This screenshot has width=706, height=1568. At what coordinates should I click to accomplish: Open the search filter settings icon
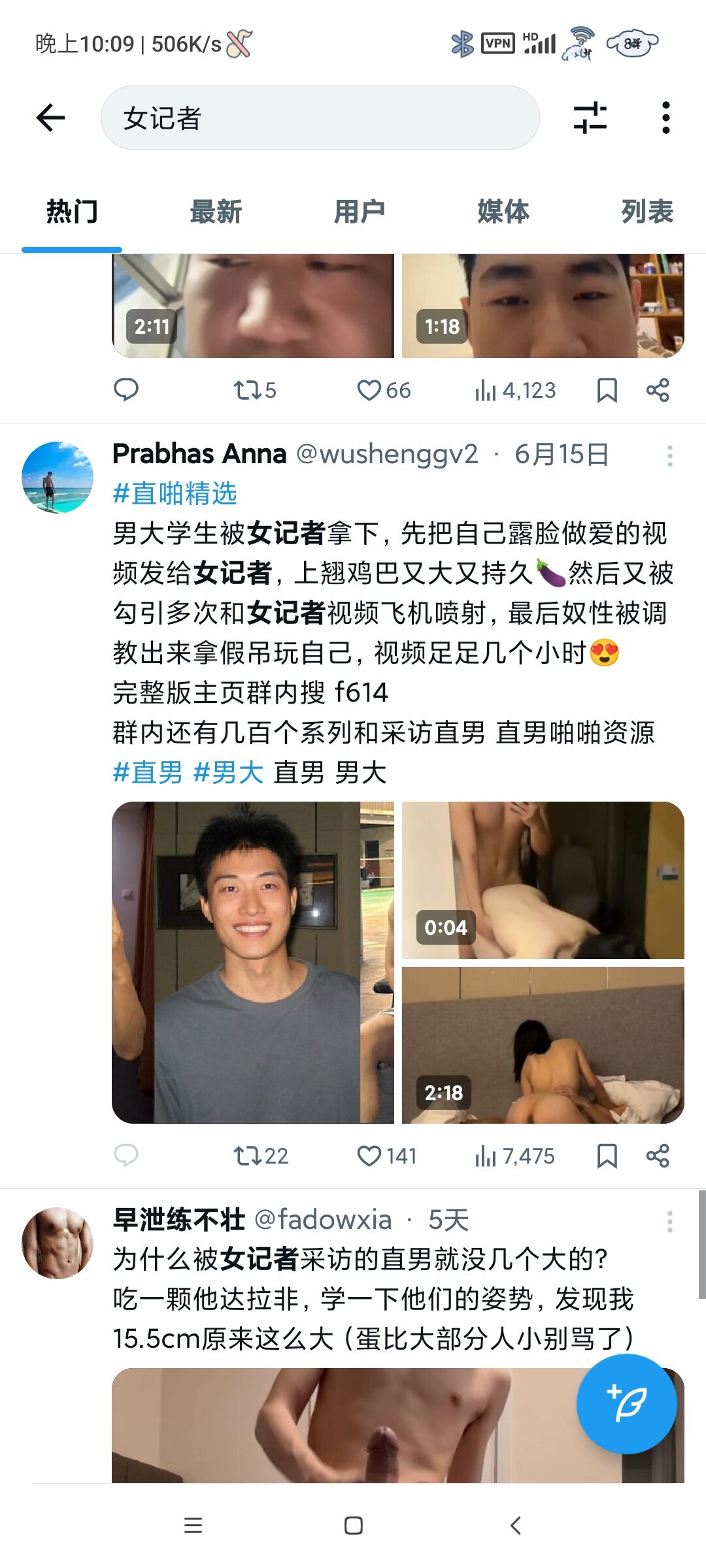tap(590, 118)
